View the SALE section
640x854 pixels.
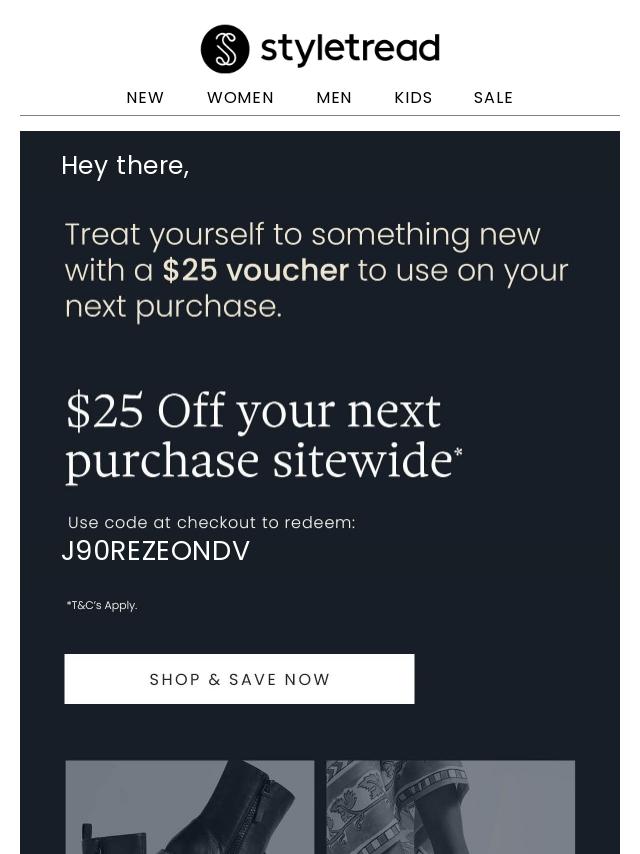click(493, 98)
